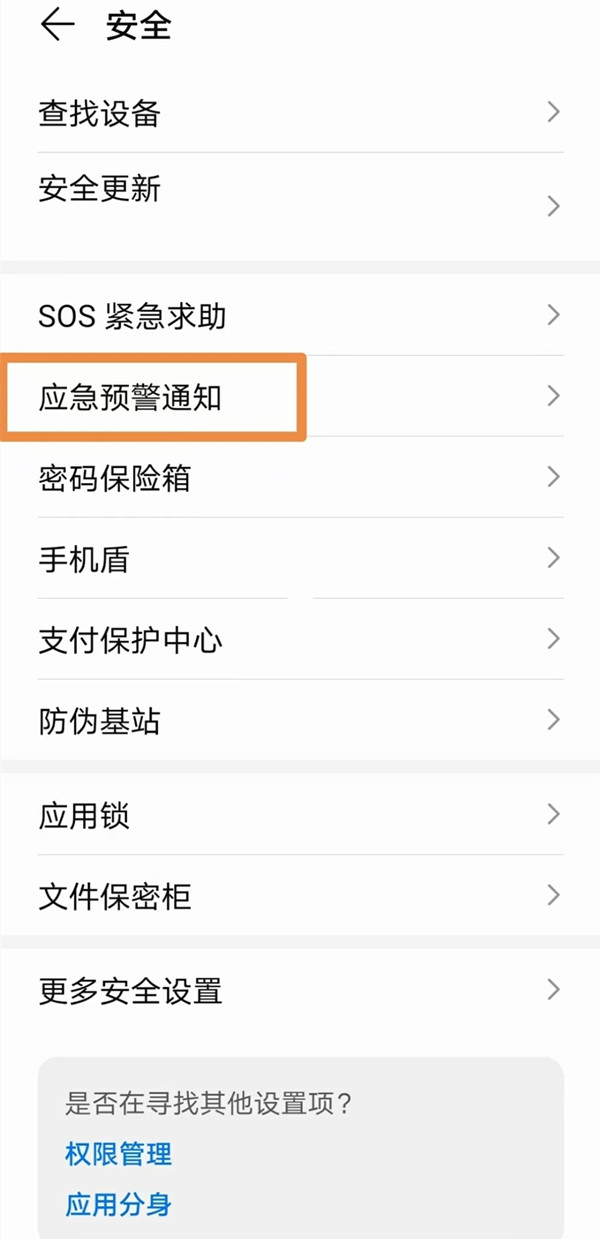Open 防伪基站 settings
Viewport: 600px width, 1239px height.
[300, 720]
